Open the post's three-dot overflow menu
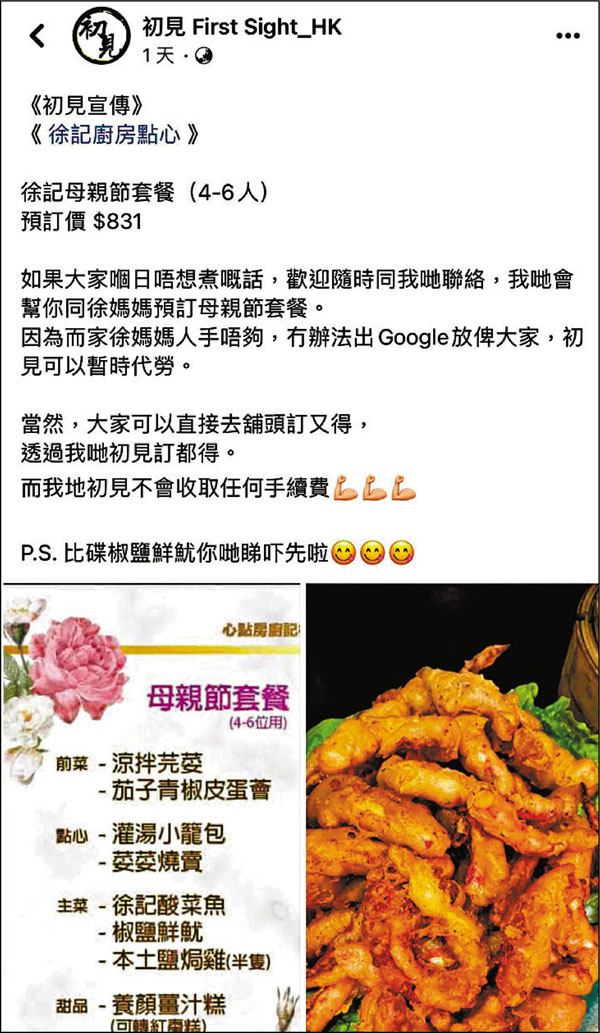This screenshot has height=1033, width=600. pos(567,36)
